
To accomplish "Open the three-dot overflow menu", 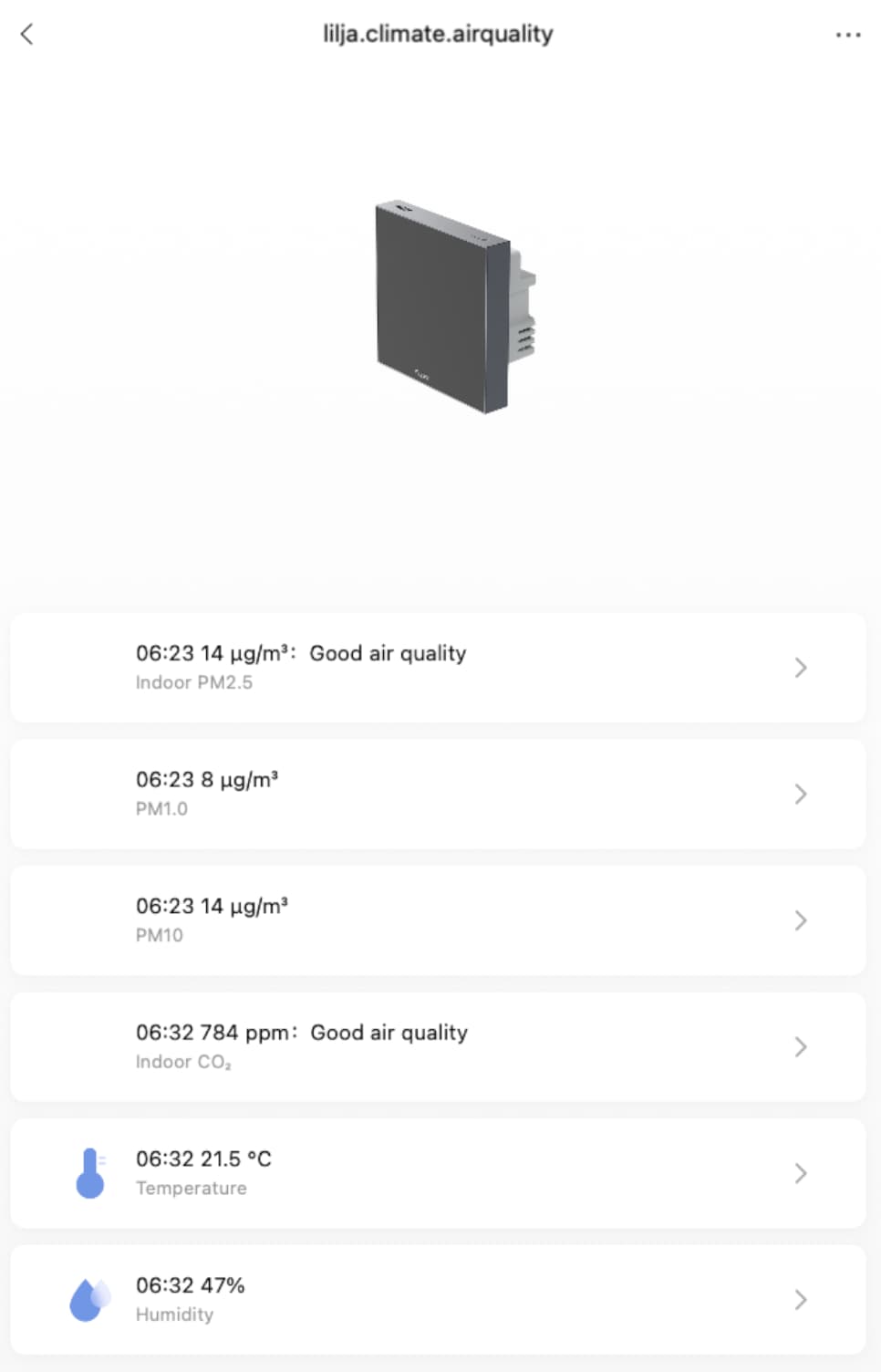I will click(847, 35).
